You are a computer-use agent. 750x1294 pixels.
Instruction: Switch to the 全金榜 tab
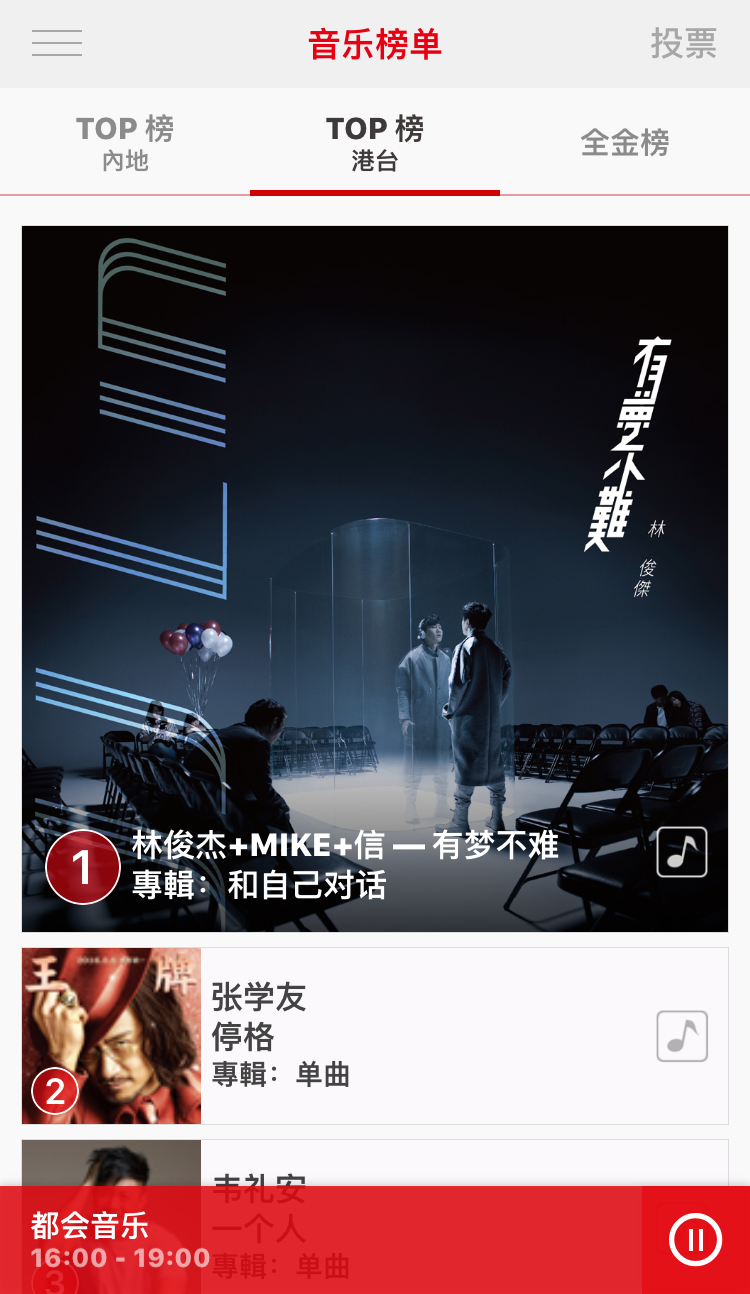pos(625,143)
